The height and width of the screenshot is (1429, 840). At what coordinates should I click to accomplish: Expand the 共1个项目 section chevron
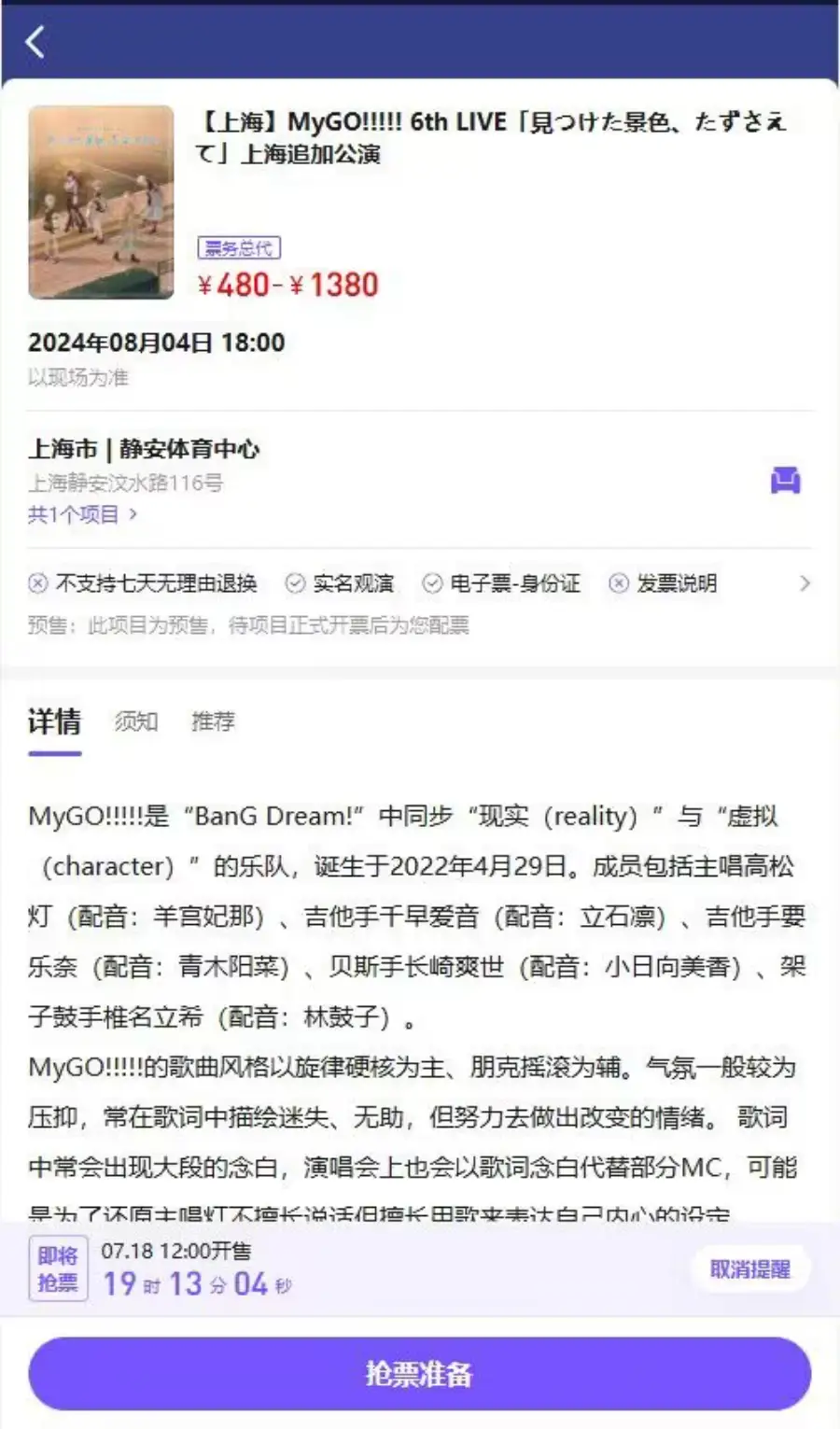click(x=133, y=514)
